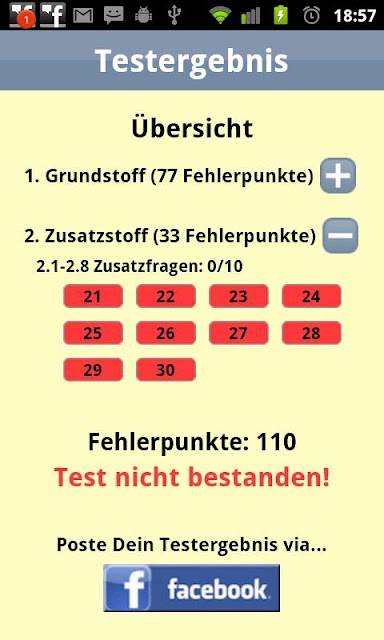The image size is (384, 640).
Task: Open question 28
Action: click(311, 333)
